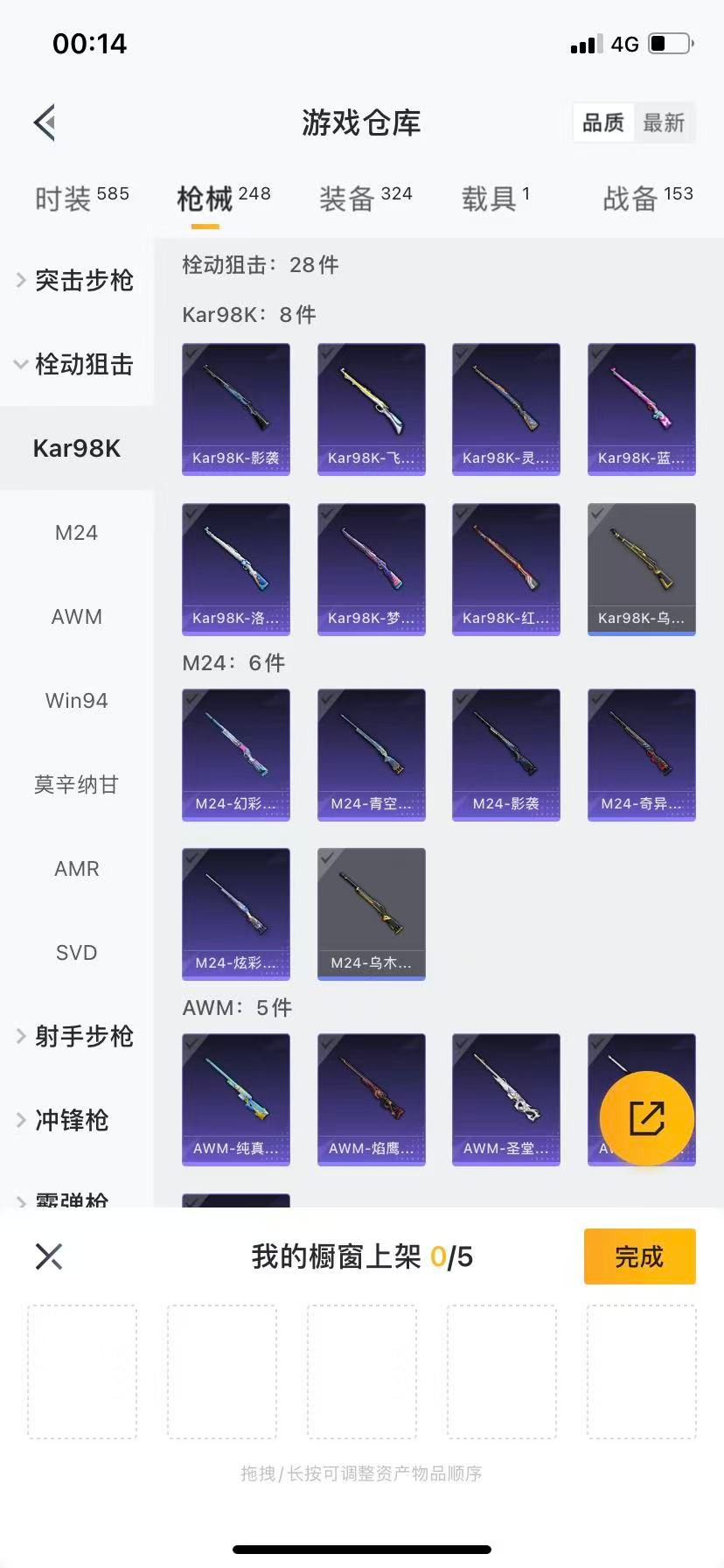The image size is (724, 1568).
Task: Sort items by 品质
Action: (603, 122)
